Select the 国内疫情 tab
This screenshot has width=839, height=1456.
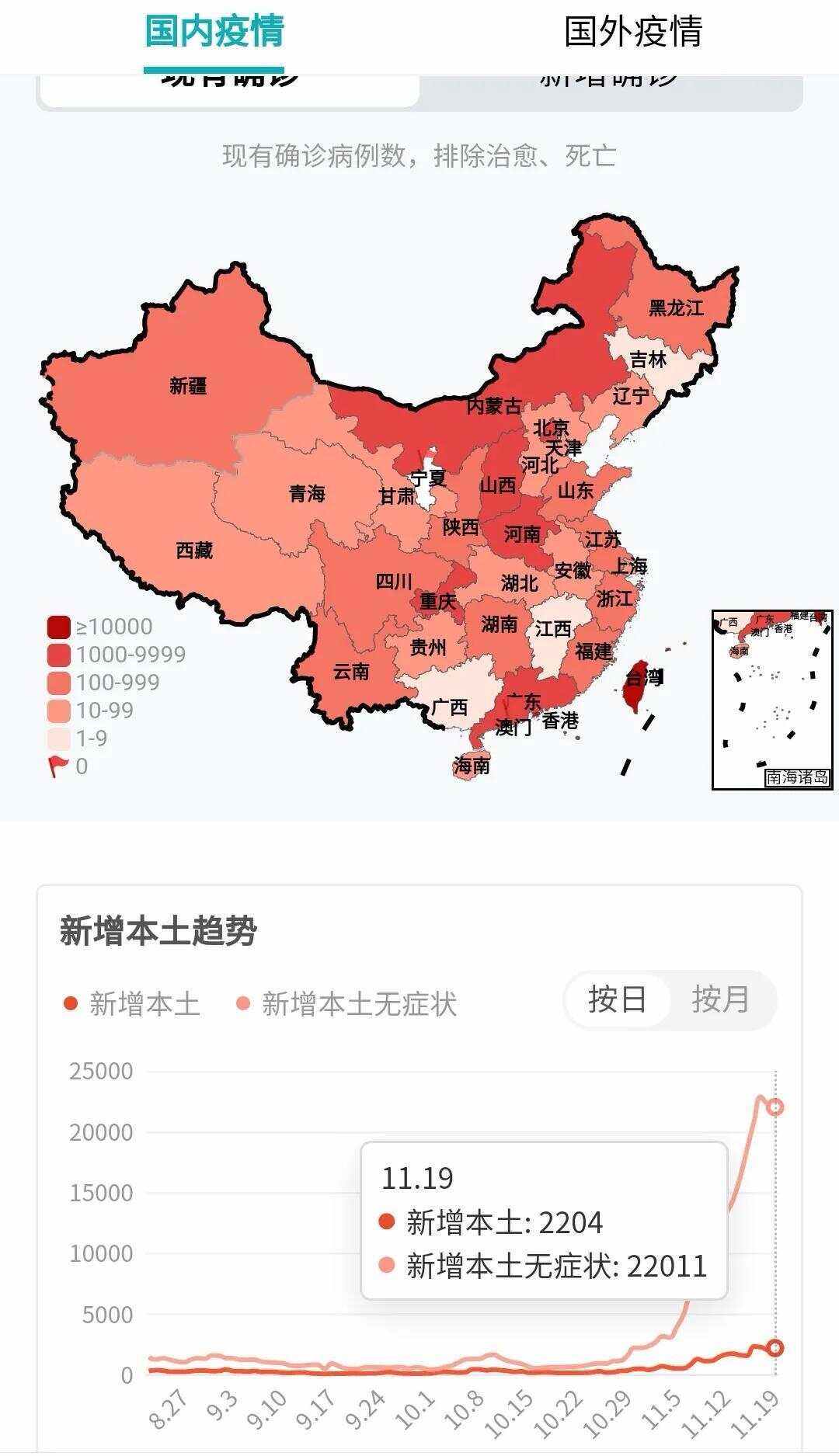(x=214, y=33)
